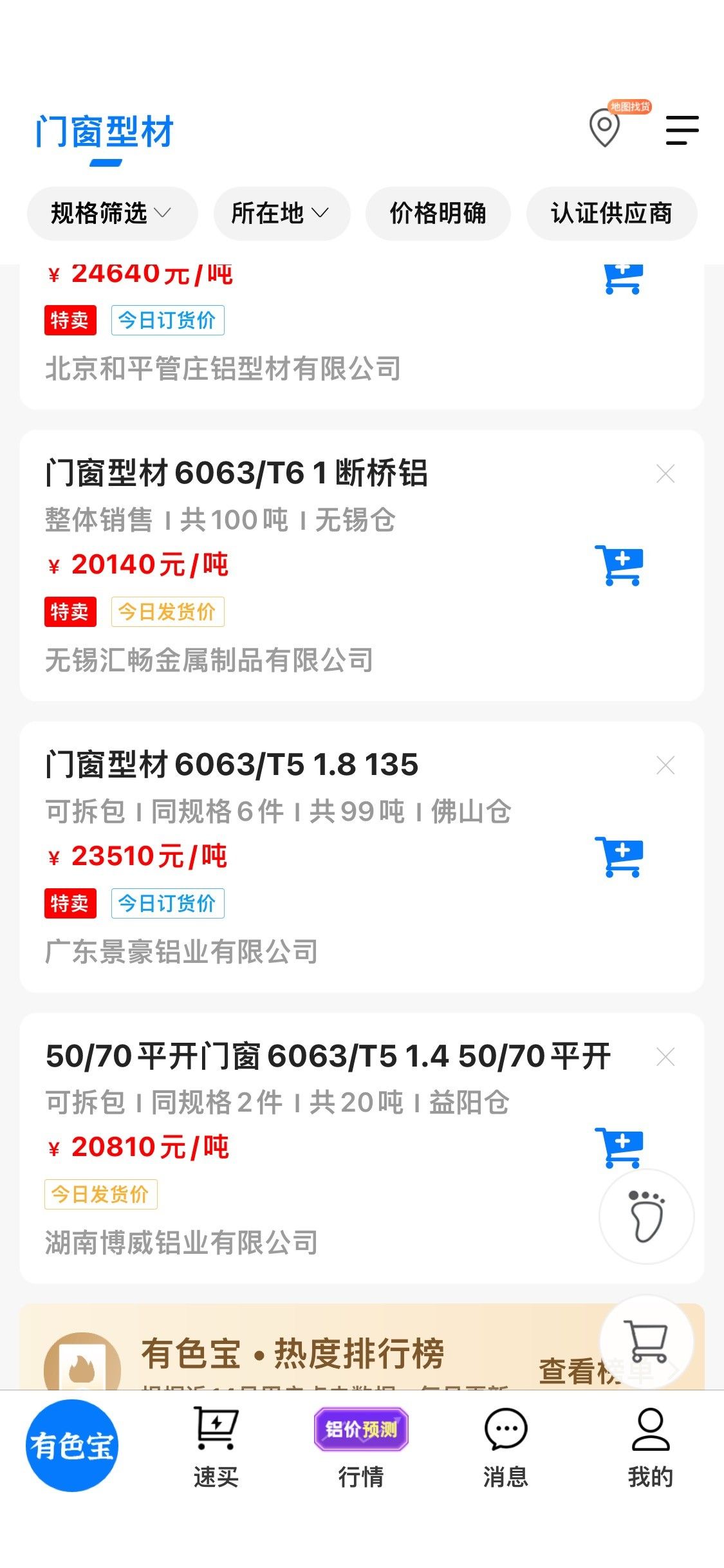Screen dimensions: 724x1568
Task: Open the 门窗型材 6063/T5 1.8 135 listing
Action: tap(232, 765)
